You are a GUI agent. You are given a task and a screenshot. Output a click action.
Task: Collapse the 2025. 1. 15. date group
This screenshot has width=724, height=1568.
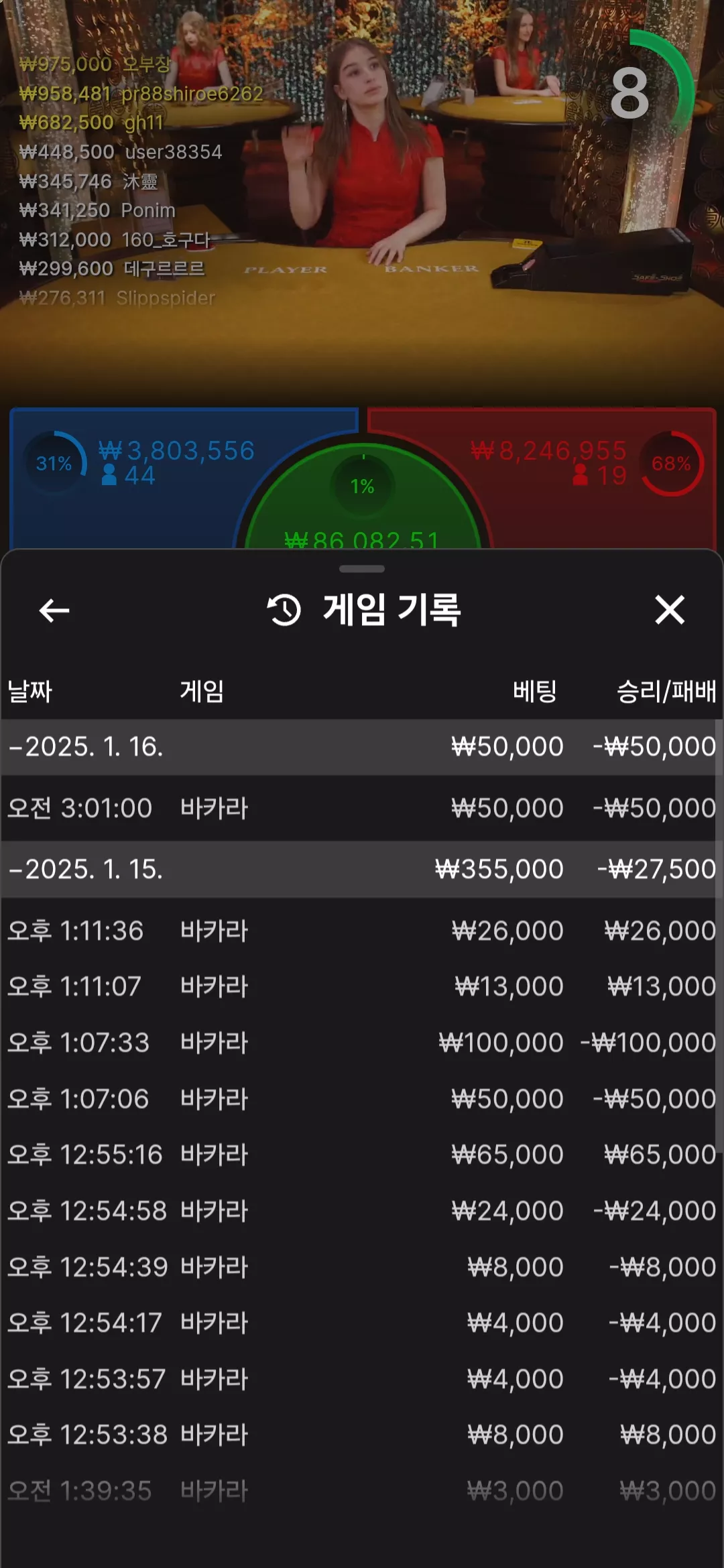click(x=359, y=870)
